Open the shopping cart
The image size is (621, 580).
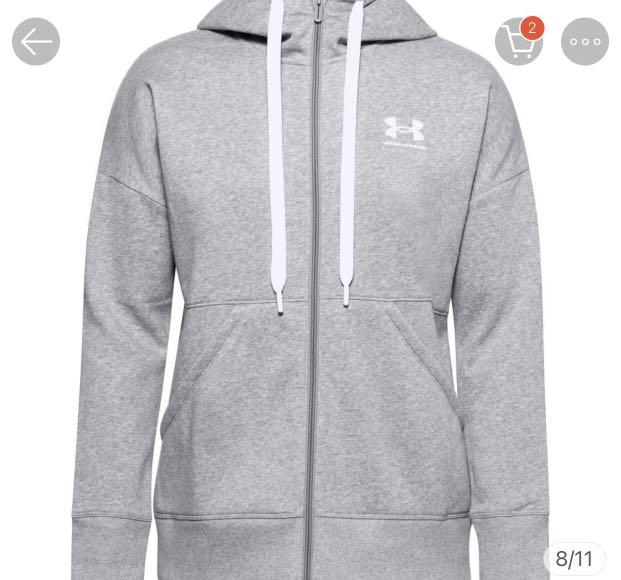point(519,42)
